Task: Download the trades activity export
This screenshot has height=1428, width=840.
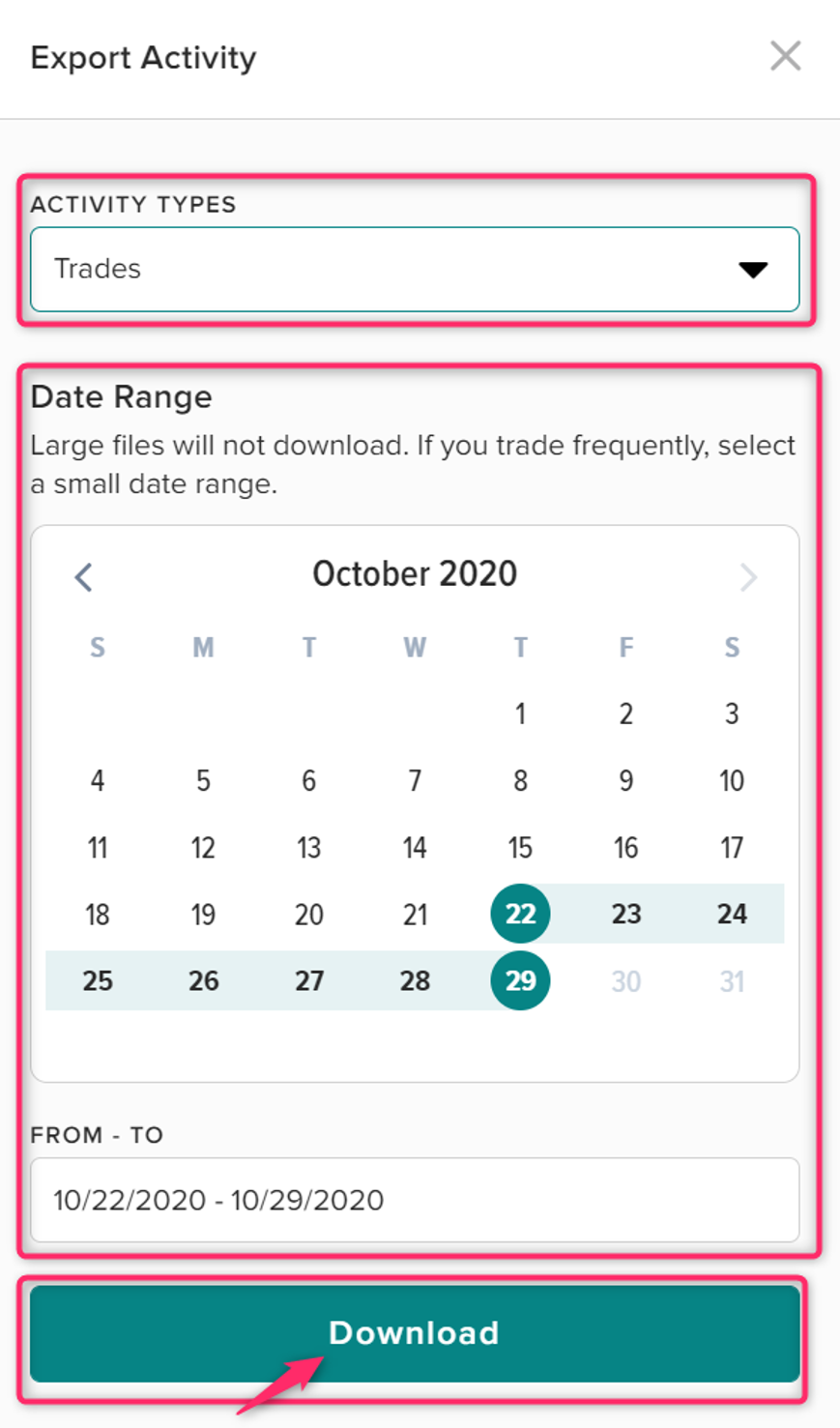Action: click(x=415, y=1333)
